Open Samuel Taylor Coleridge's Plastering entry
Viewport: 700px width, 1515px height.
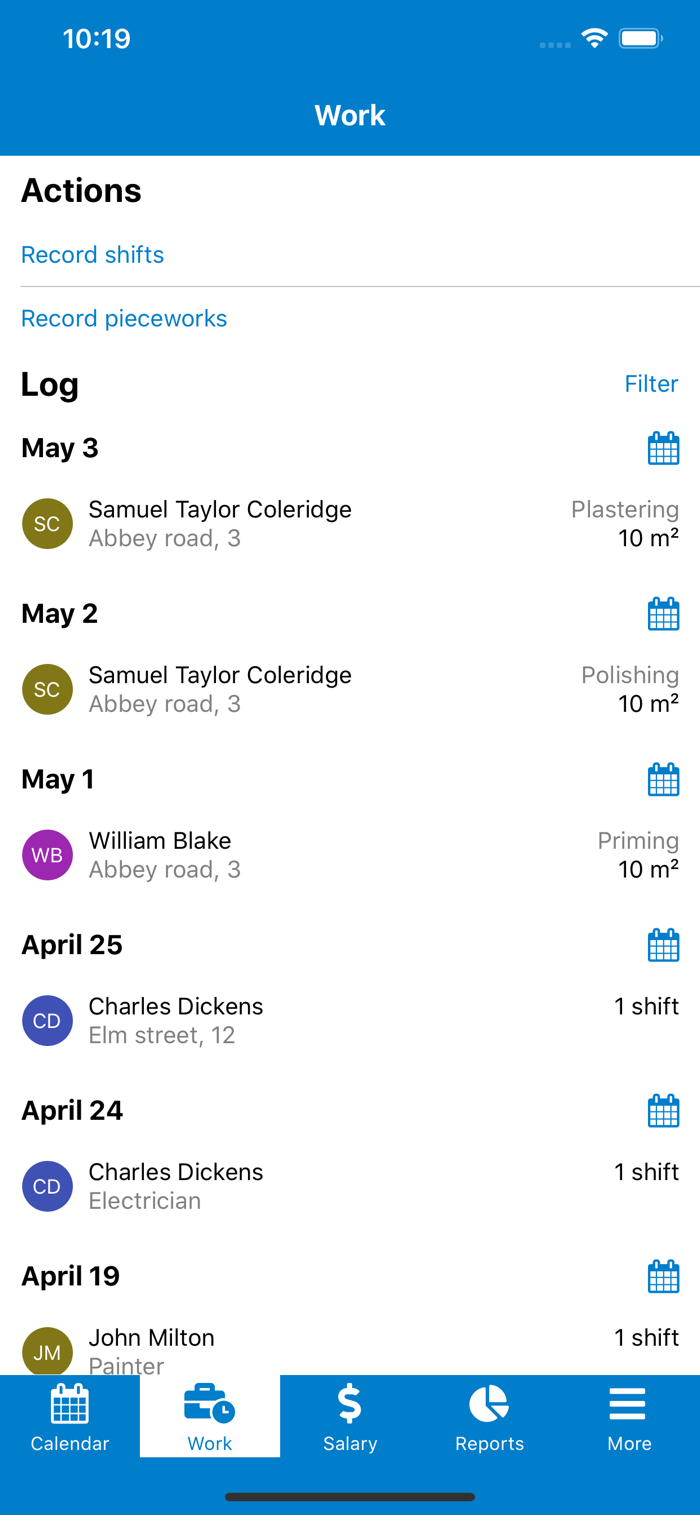click(x=350, y=524)
